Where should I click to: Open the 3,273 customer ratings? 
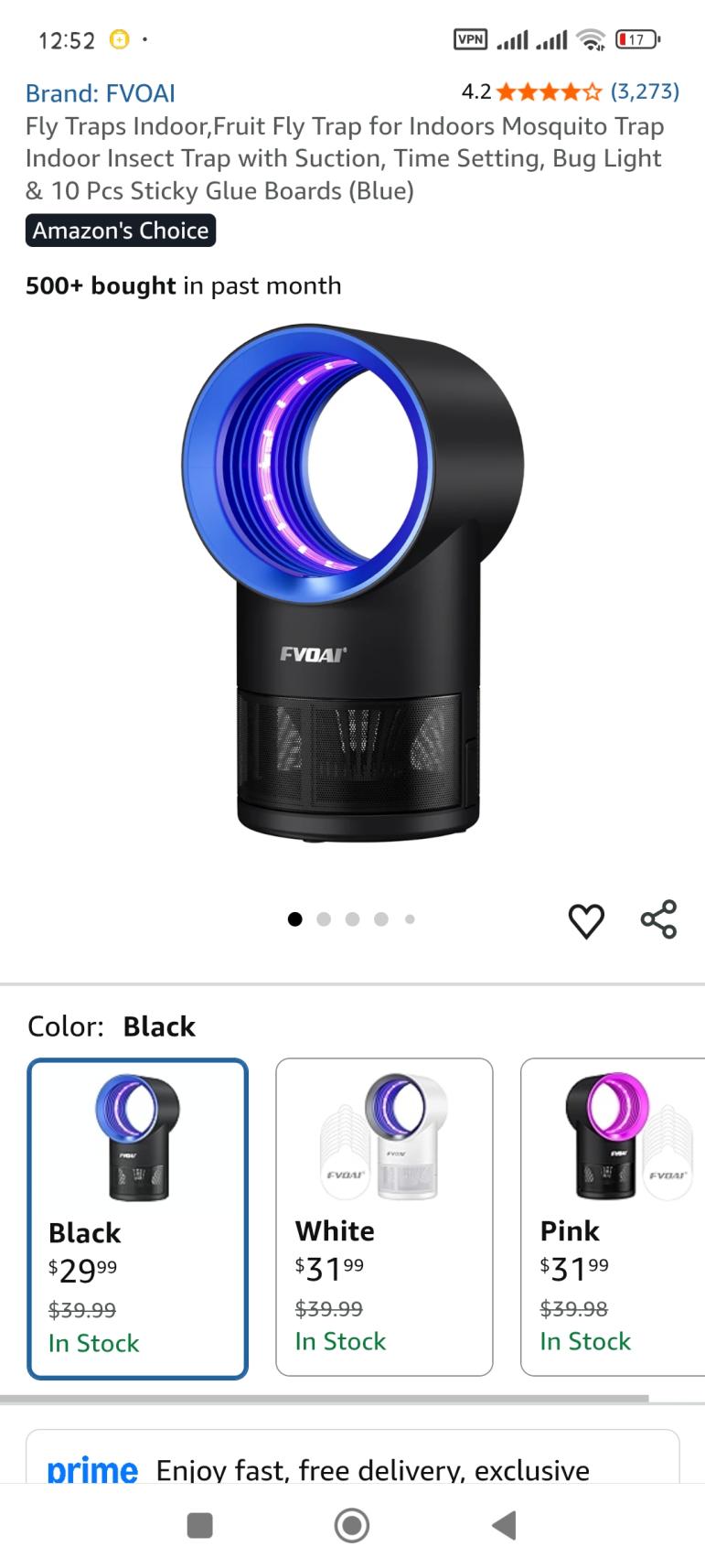point(645,91)
